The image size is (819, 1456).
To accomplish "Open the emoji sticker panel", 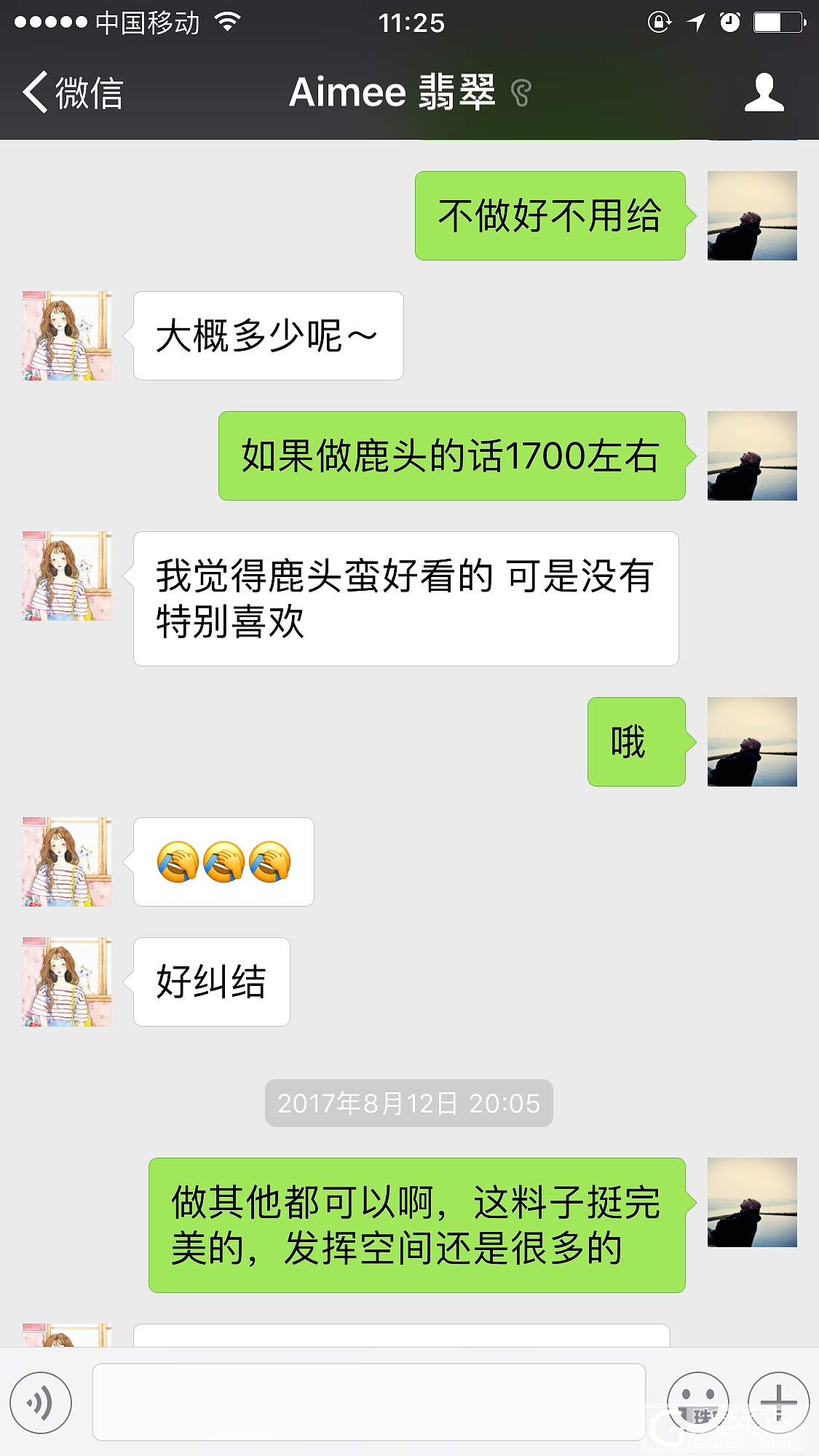I will point(697,1402).
